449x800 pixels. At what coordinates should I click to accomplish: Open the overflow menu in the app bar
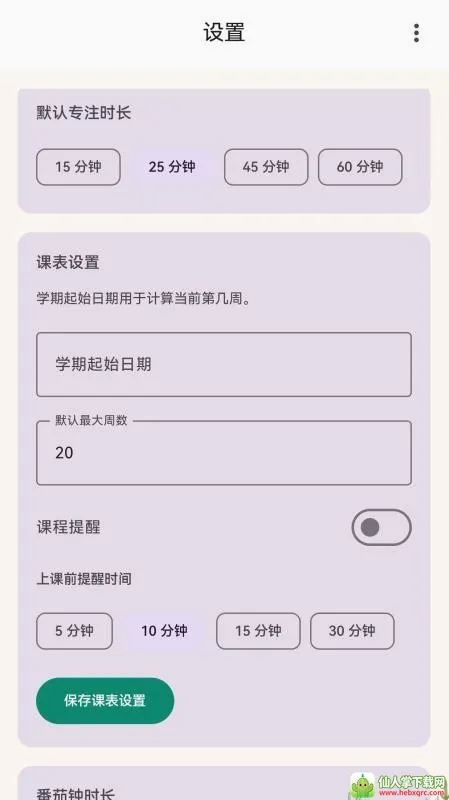(416, 33)
